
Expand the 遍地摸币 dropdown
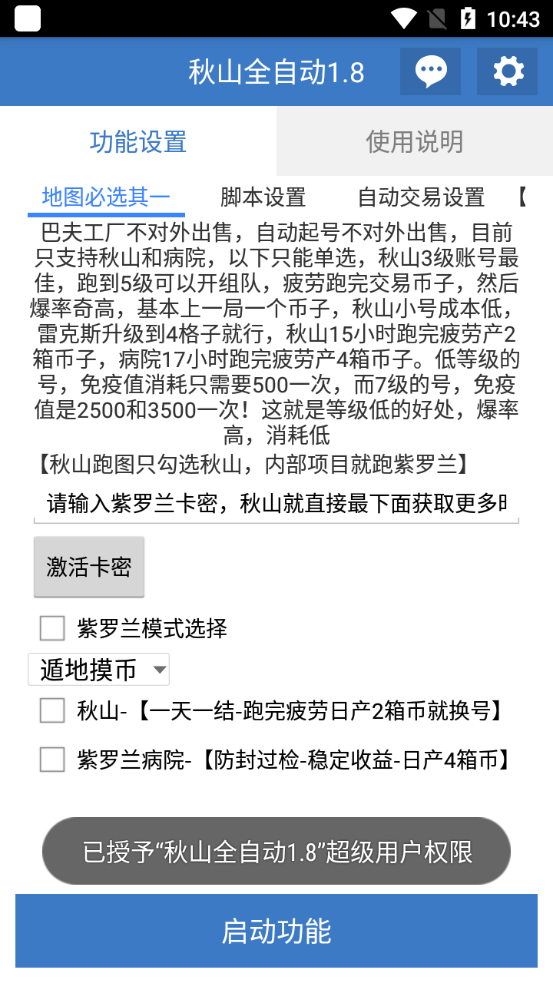tap(98, 670)
